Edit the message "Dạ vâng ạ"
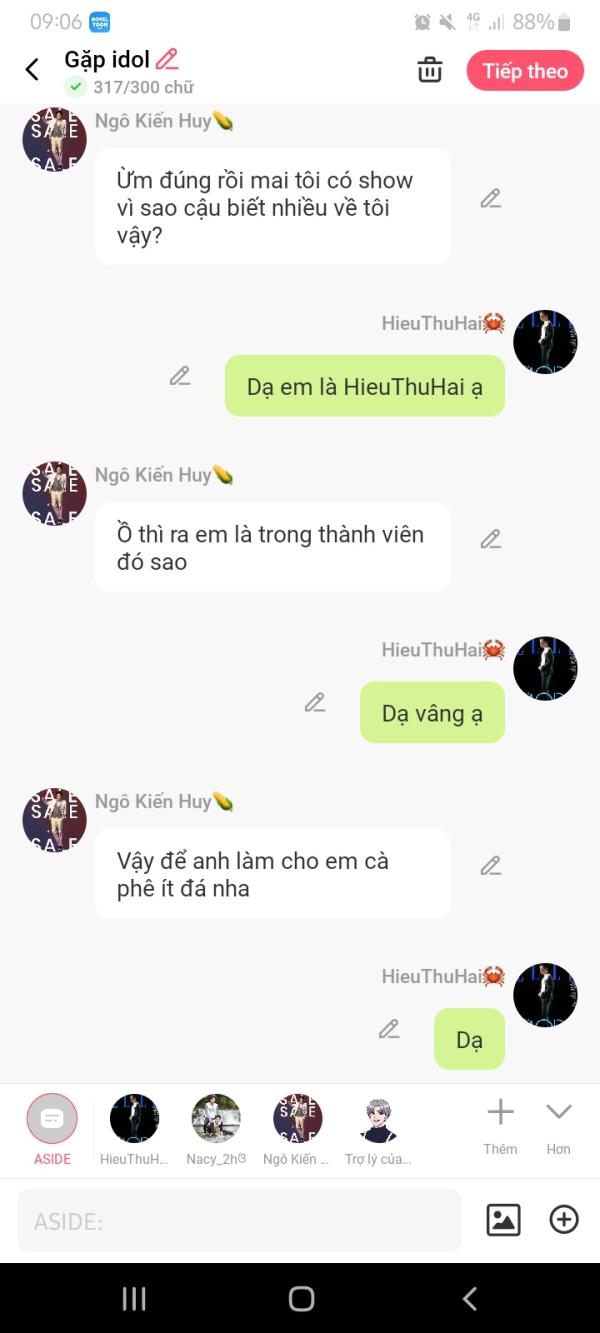Image resolution: width=600 pixels, height=1333 pixels. click(x=315, y=702)
